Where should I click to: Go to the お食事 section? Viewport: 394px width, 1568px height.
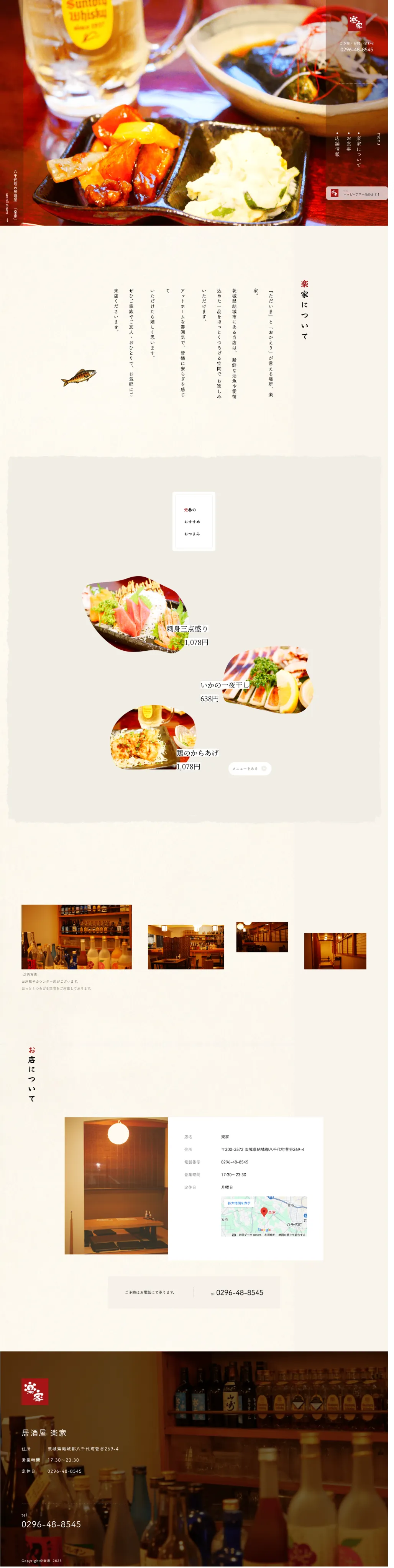[x=349, y=143]
